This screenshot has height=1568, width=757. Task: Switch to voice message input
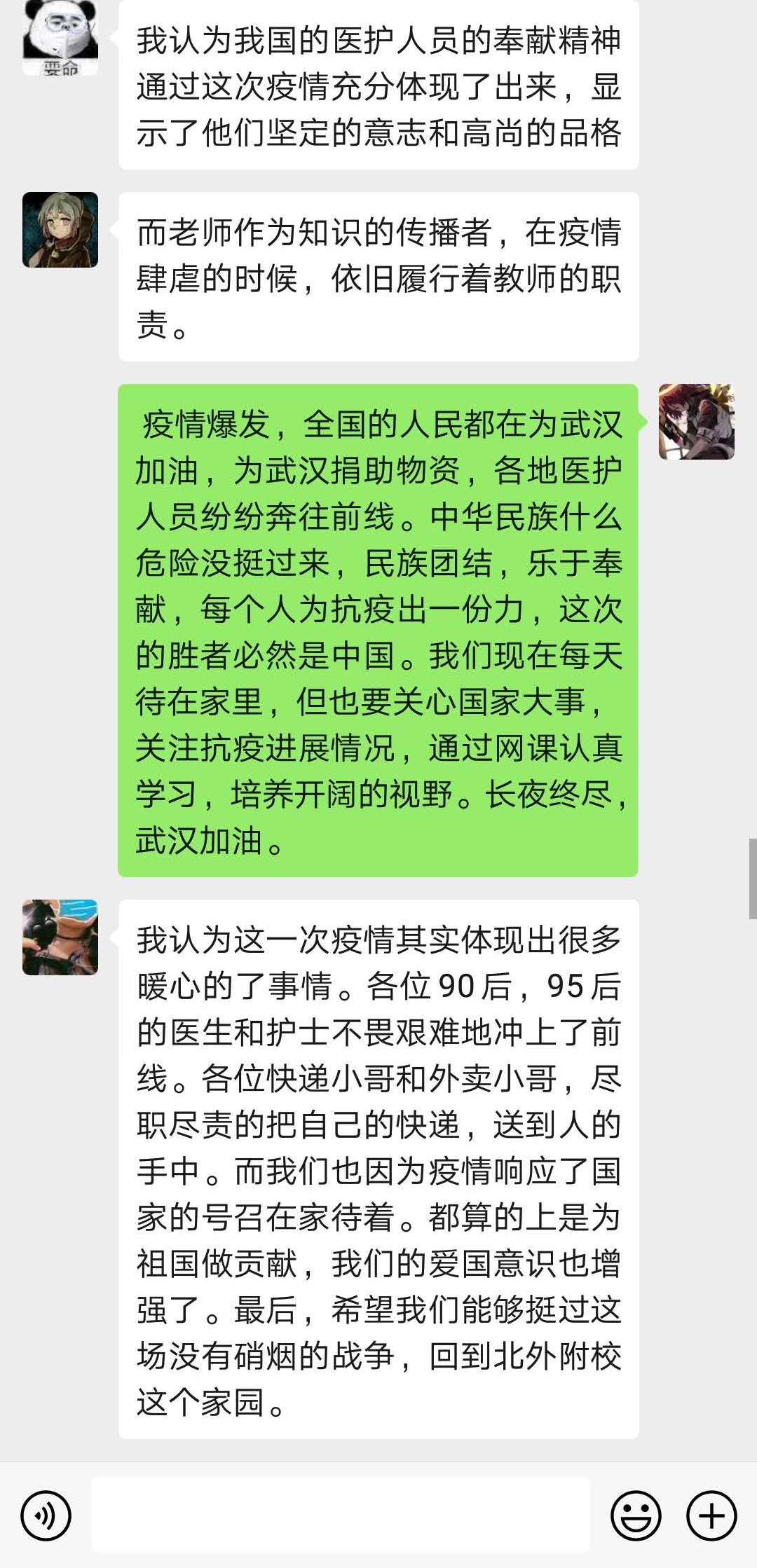[46, 1515]
